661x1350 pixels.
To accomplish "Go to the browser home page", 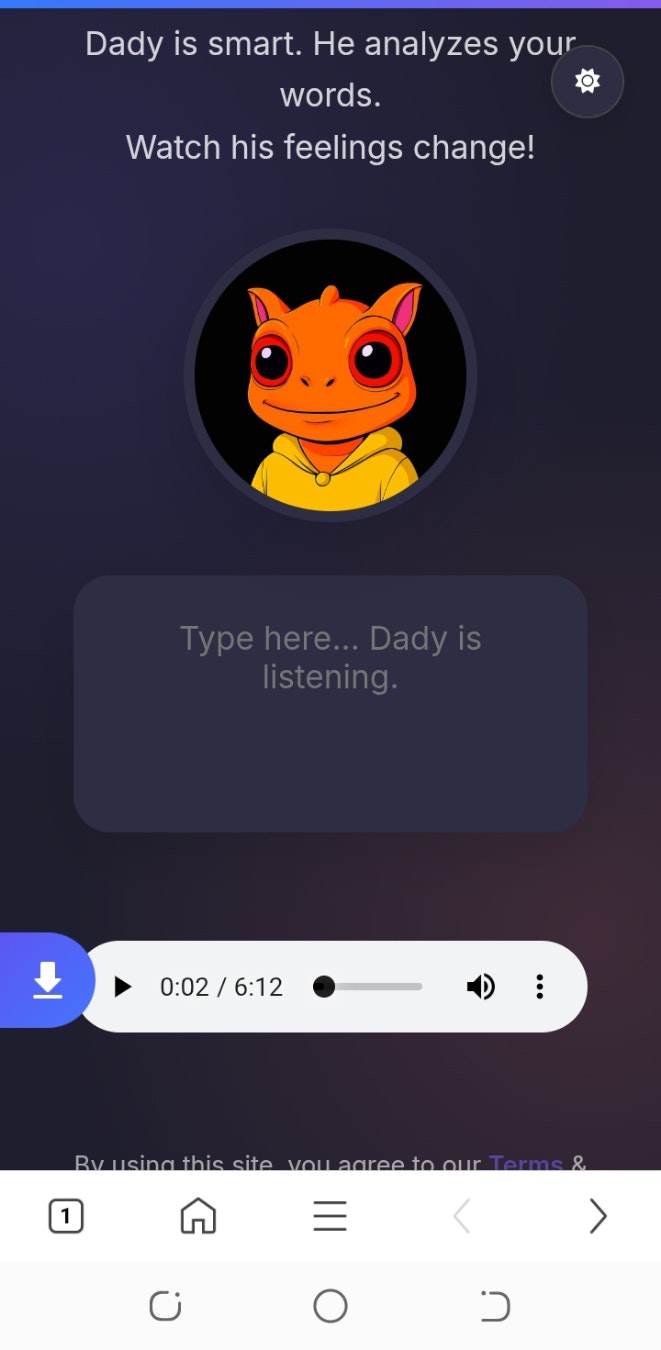I will pos(198,1216).
